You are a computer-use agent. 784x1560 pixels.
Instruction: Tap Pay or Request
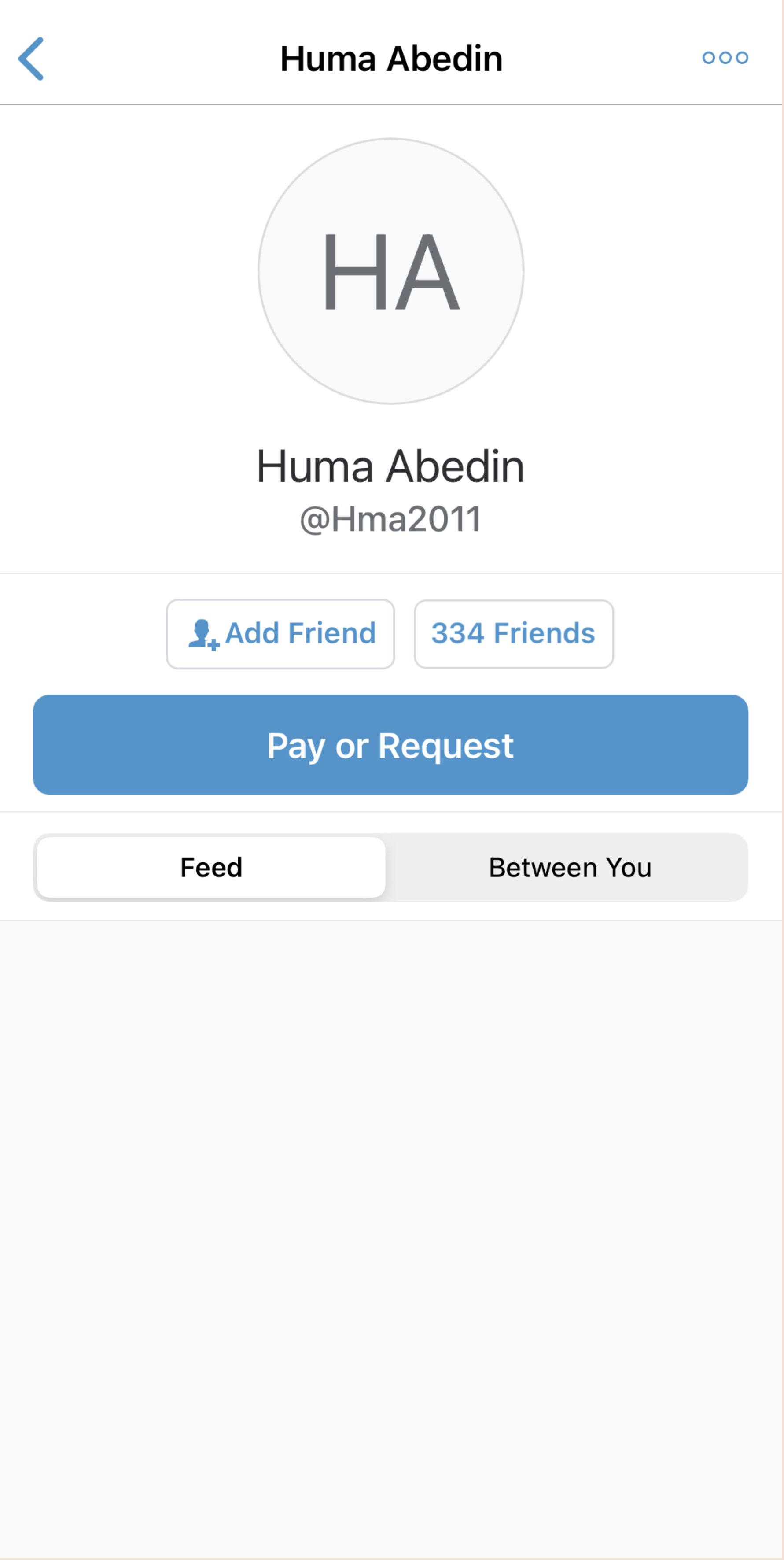coord(390,744)
